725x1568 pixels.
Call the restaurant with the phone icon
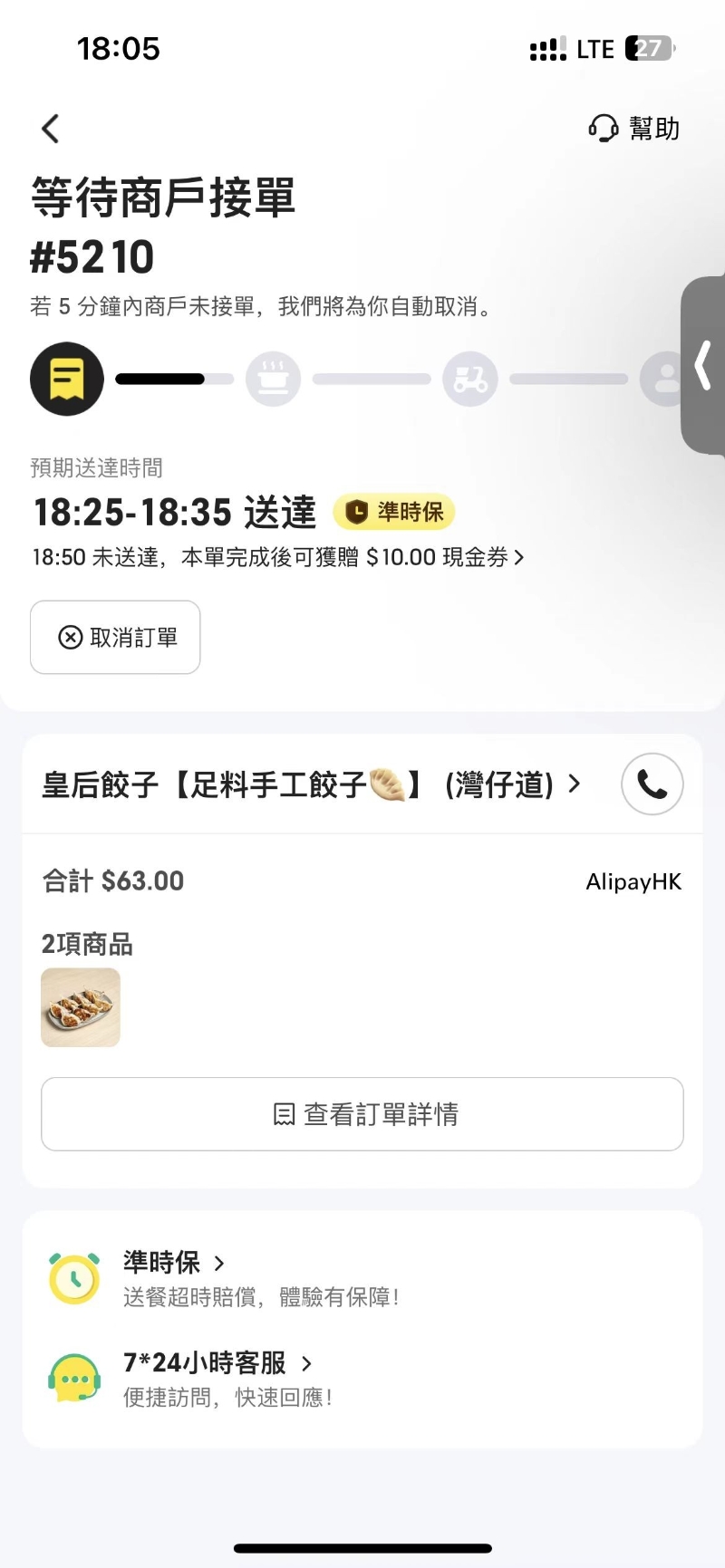pyautogui.click(x=652, y=784)
